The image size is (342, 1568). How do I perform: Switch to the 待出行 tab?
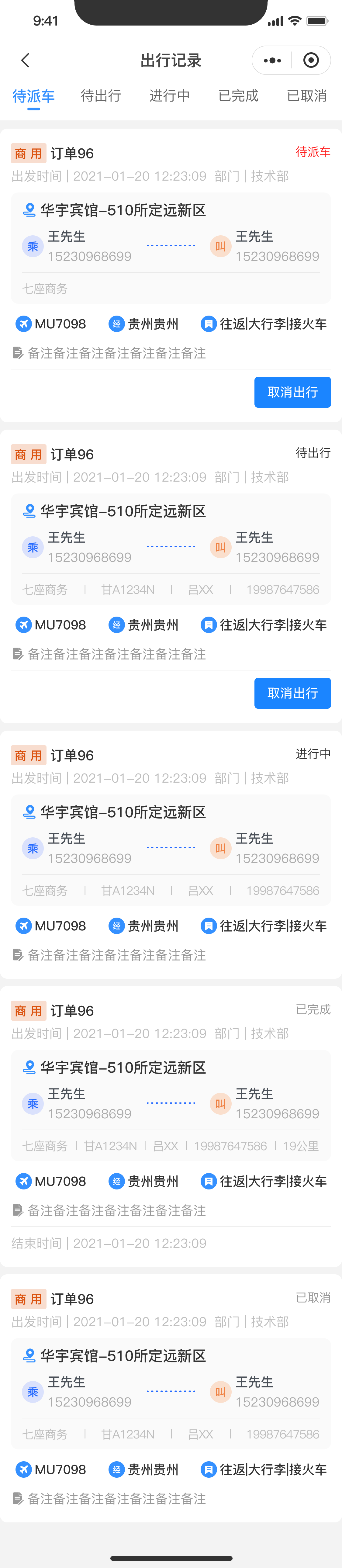[101, 96]
